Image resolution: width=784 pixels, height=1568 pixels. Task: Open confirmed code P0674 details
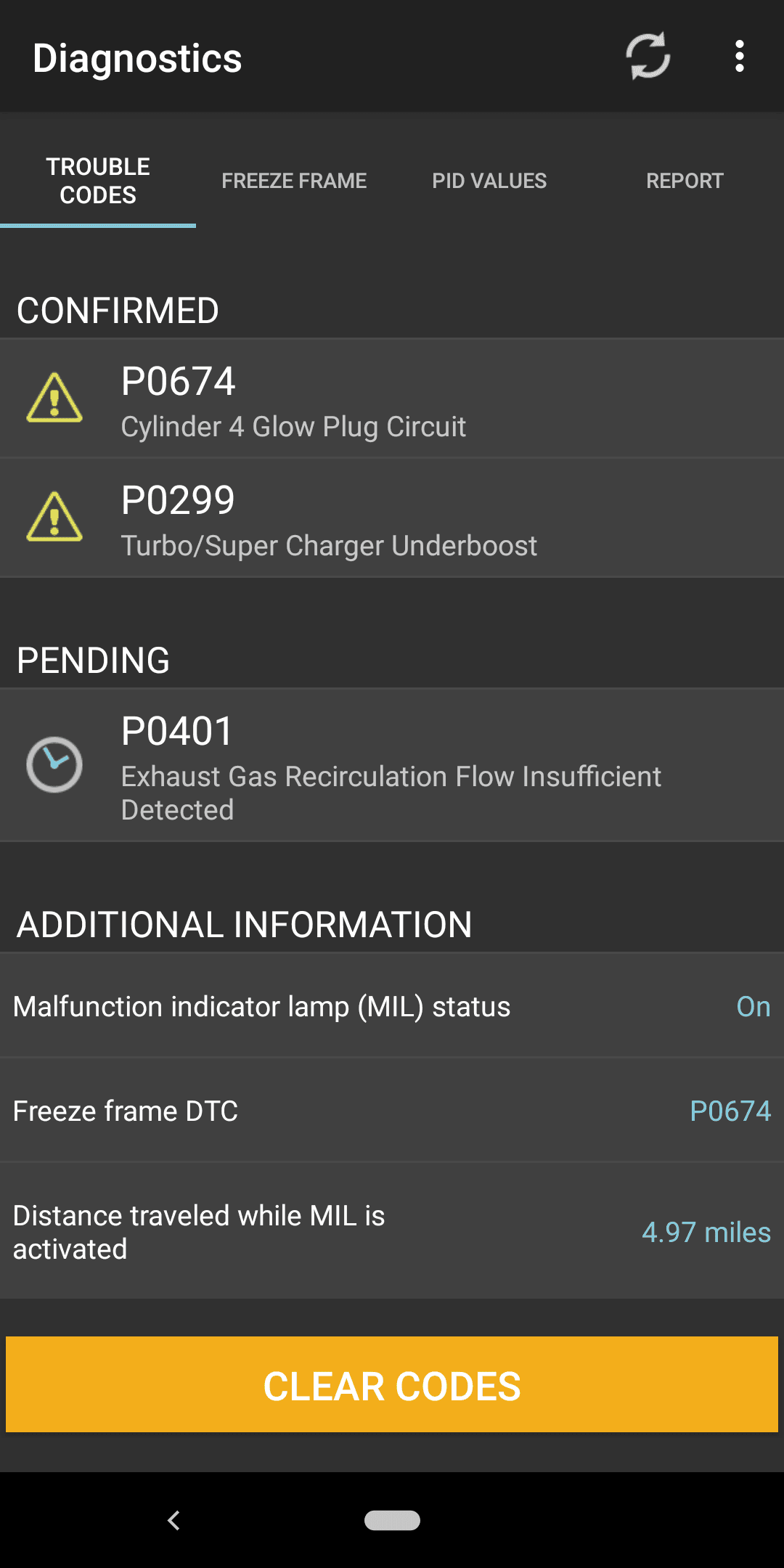(392, 399)
